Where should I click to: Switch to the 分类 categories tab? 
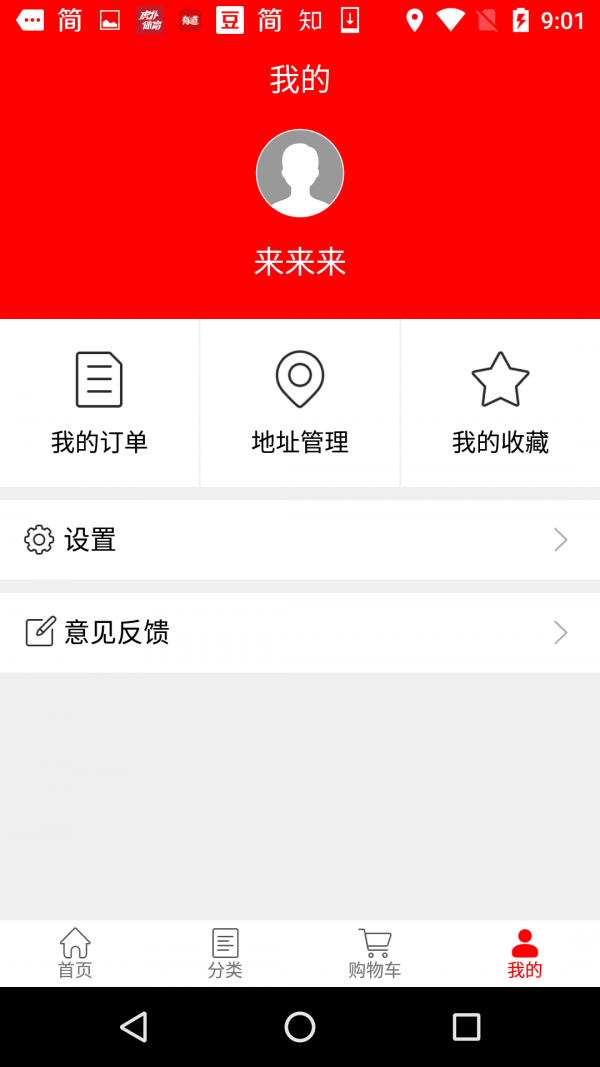tap(225, 953)
